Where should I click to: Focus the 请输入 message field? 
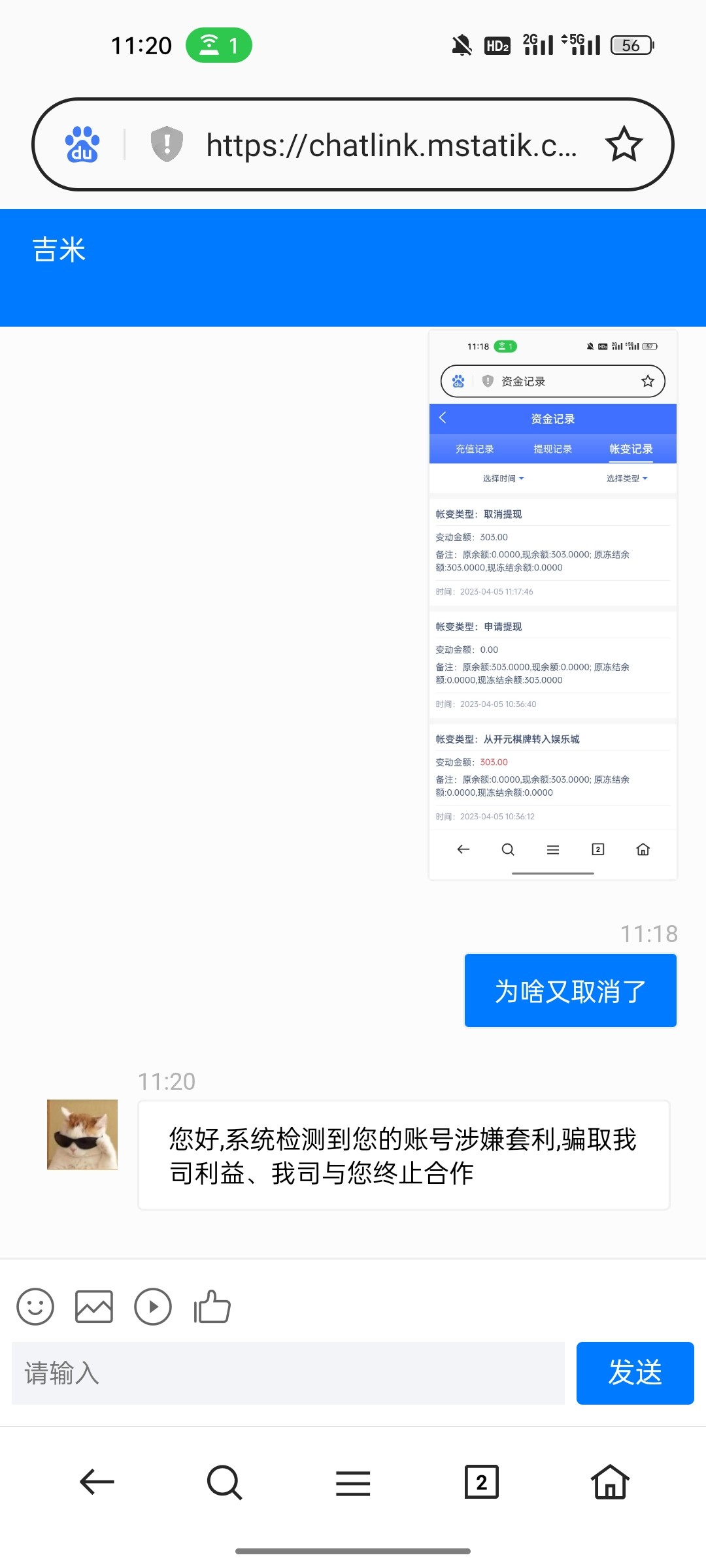pos(288,1373)
